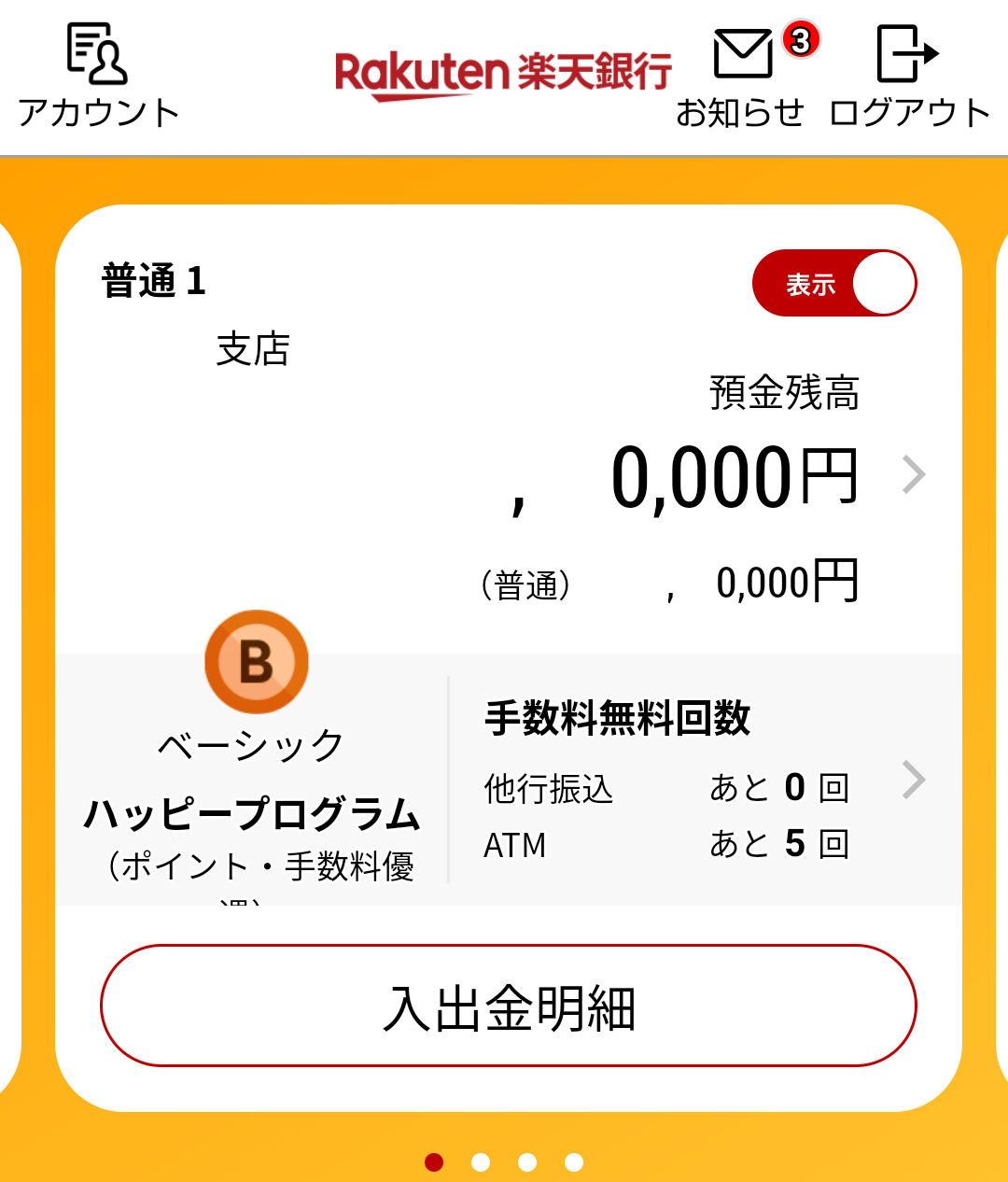Viewport: 1008px width, 1182px height.
Task: Open 手数料無料回数 details chevron
Action: (914, 780)
